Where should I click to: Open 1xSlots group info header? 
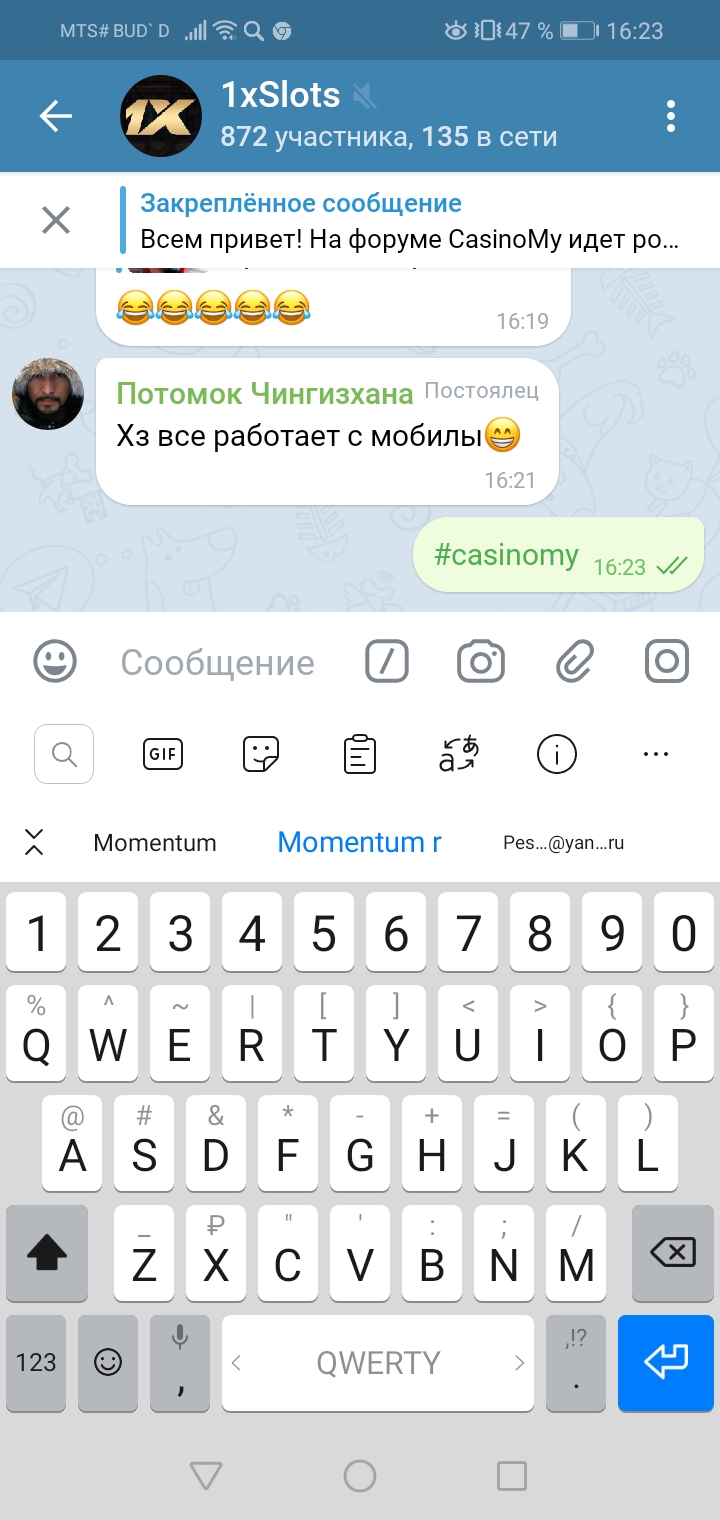pos(388,117)
